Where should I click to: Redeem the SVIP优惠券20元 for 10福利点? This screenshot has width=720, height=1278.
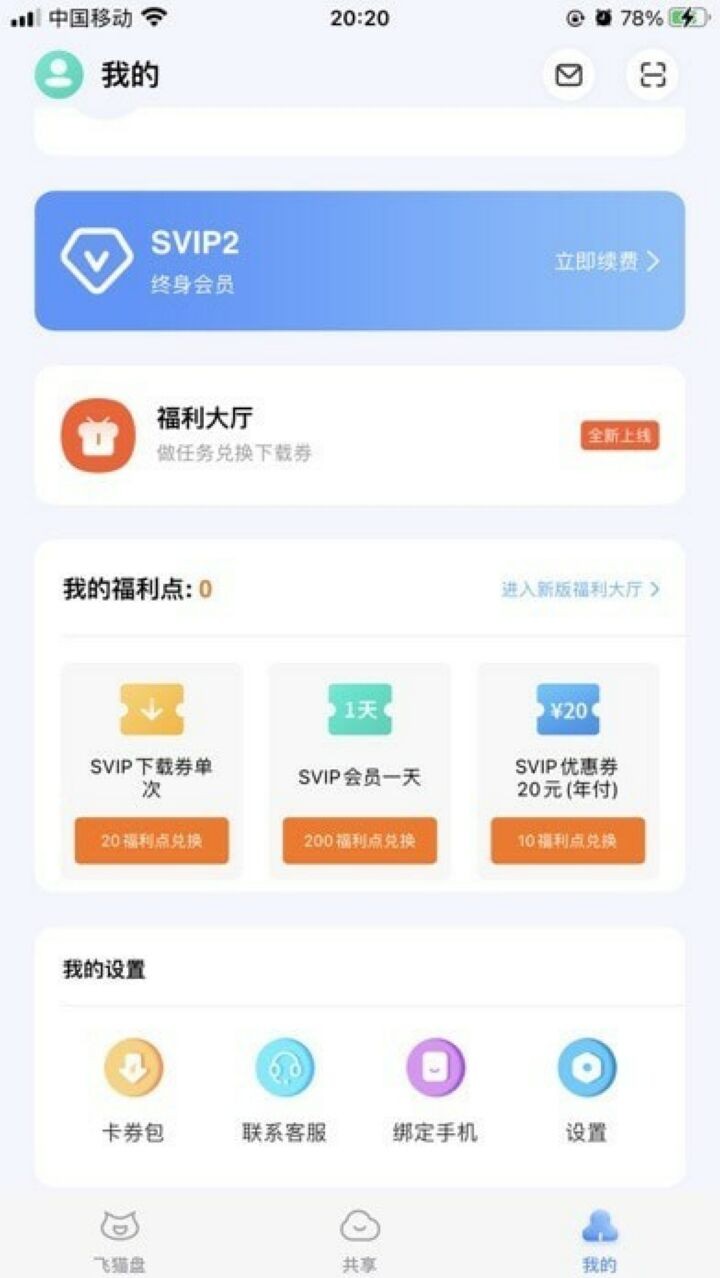point(567,841)
